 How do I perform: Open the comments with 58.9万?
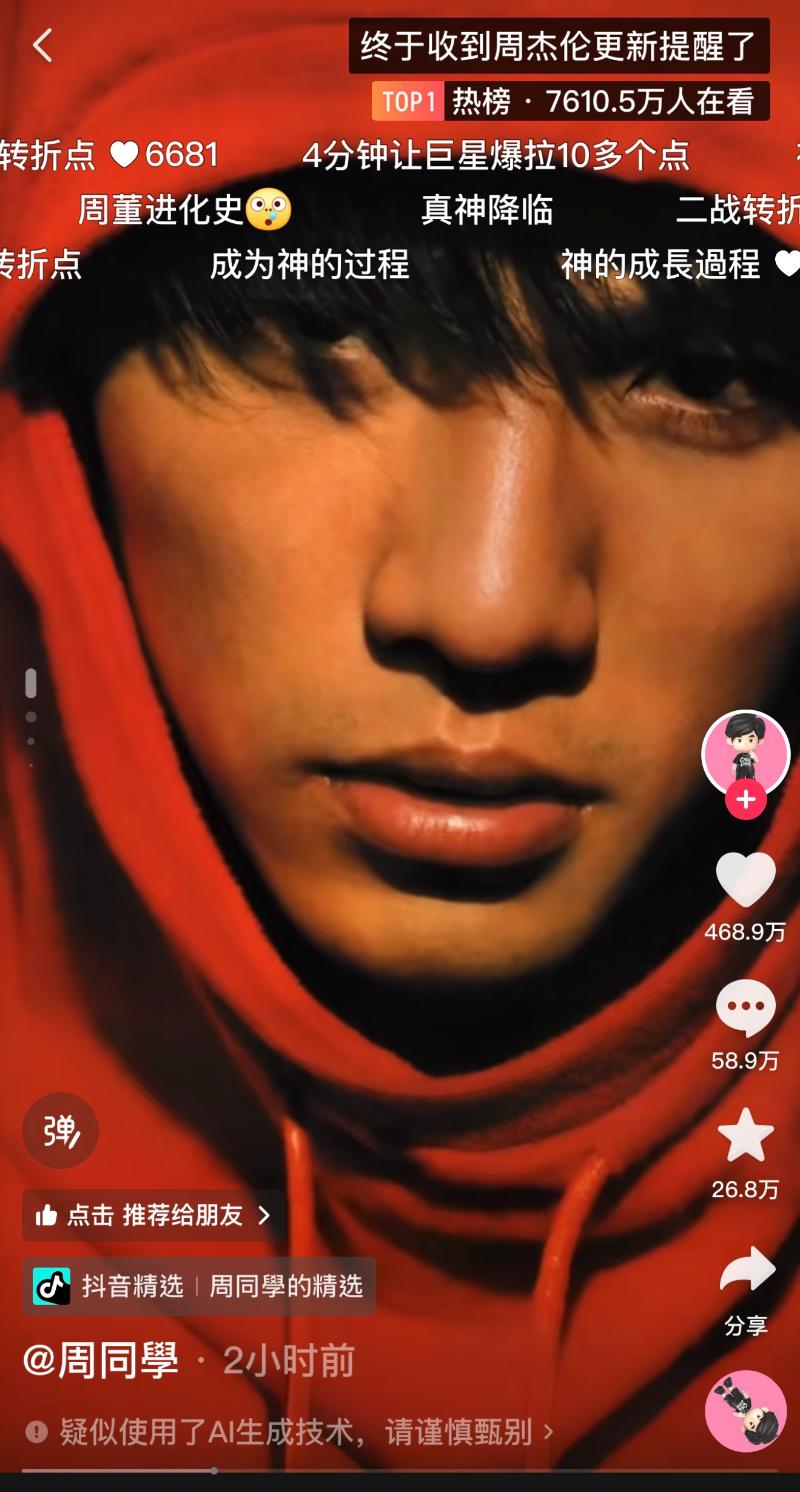pos(745,1008)
